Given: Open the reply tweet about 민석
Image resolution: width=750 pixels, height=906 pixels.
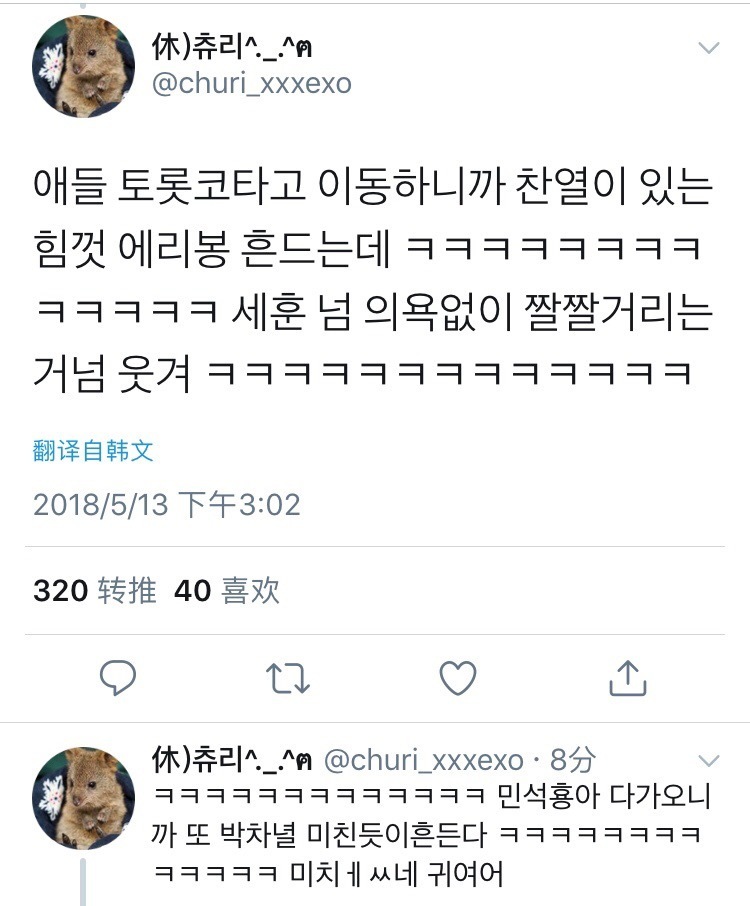Looking at the screenshot, I should tap(430, 830).
